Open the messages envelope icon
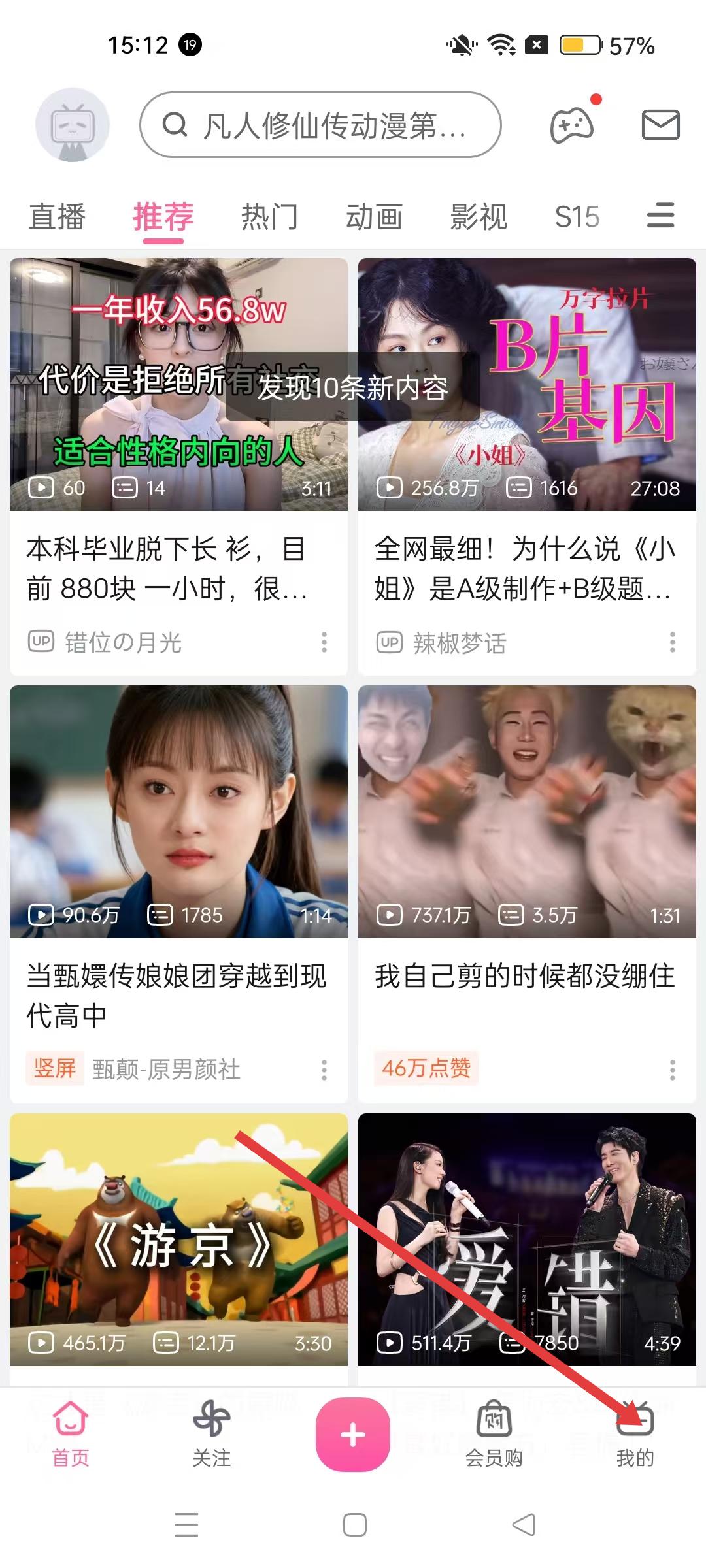This screenshot has height=1568, width=706. point(660,125)
